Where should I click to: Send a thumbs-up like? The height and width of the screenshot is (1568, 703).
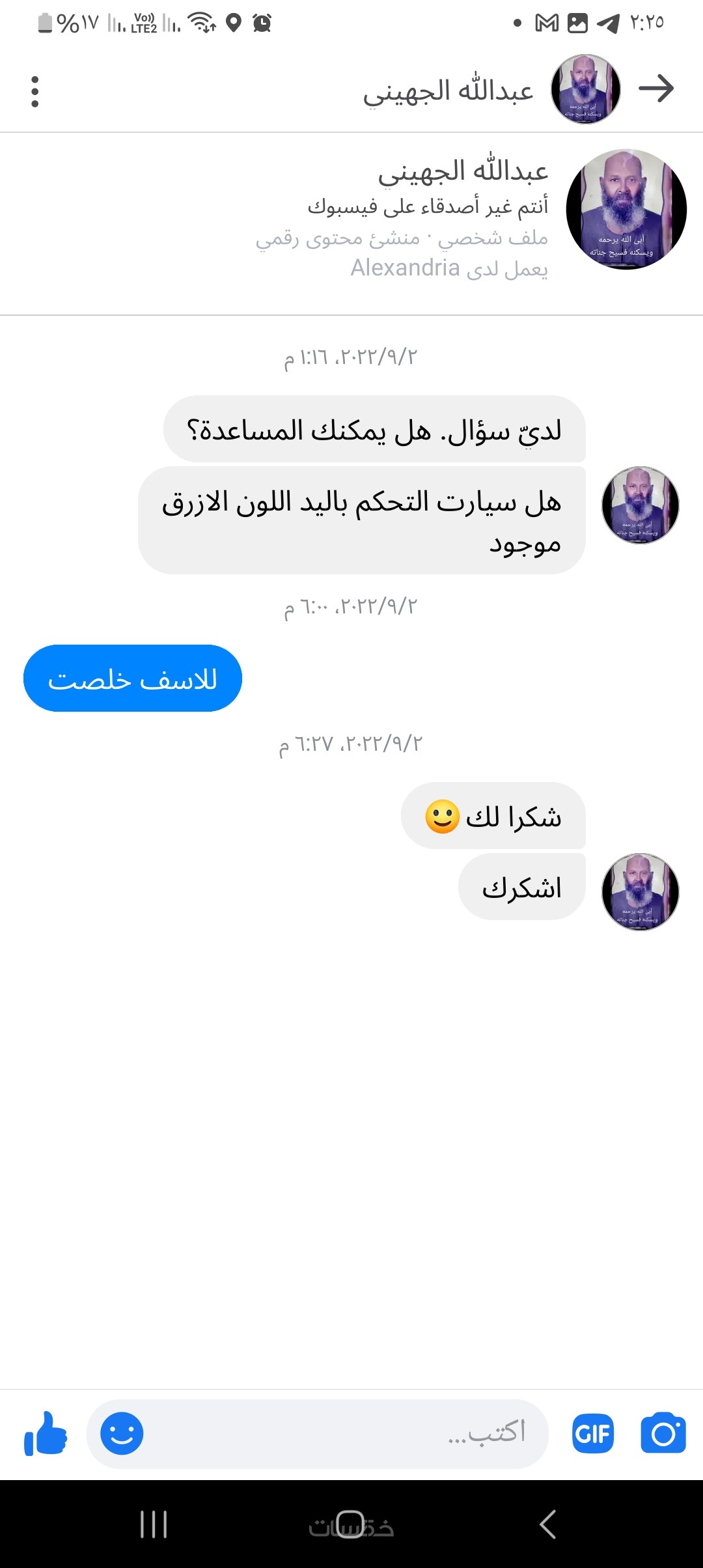(x=46, y=1433)
